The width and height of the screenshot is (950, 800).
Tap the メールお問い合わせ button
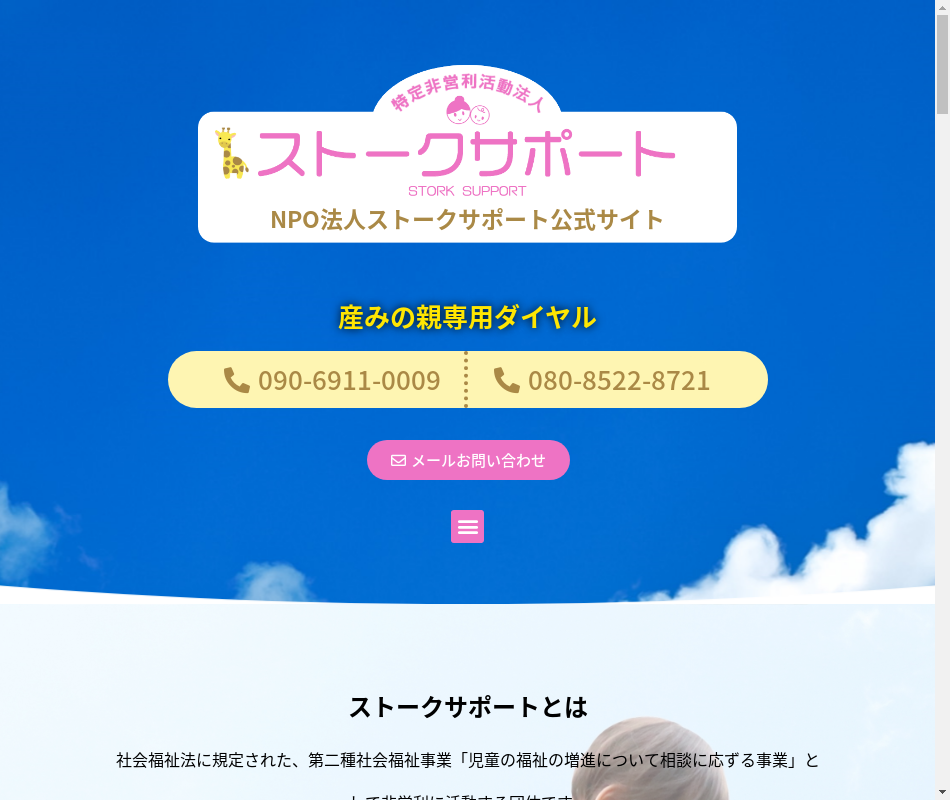pyautogui.click(x=468, y=460)
